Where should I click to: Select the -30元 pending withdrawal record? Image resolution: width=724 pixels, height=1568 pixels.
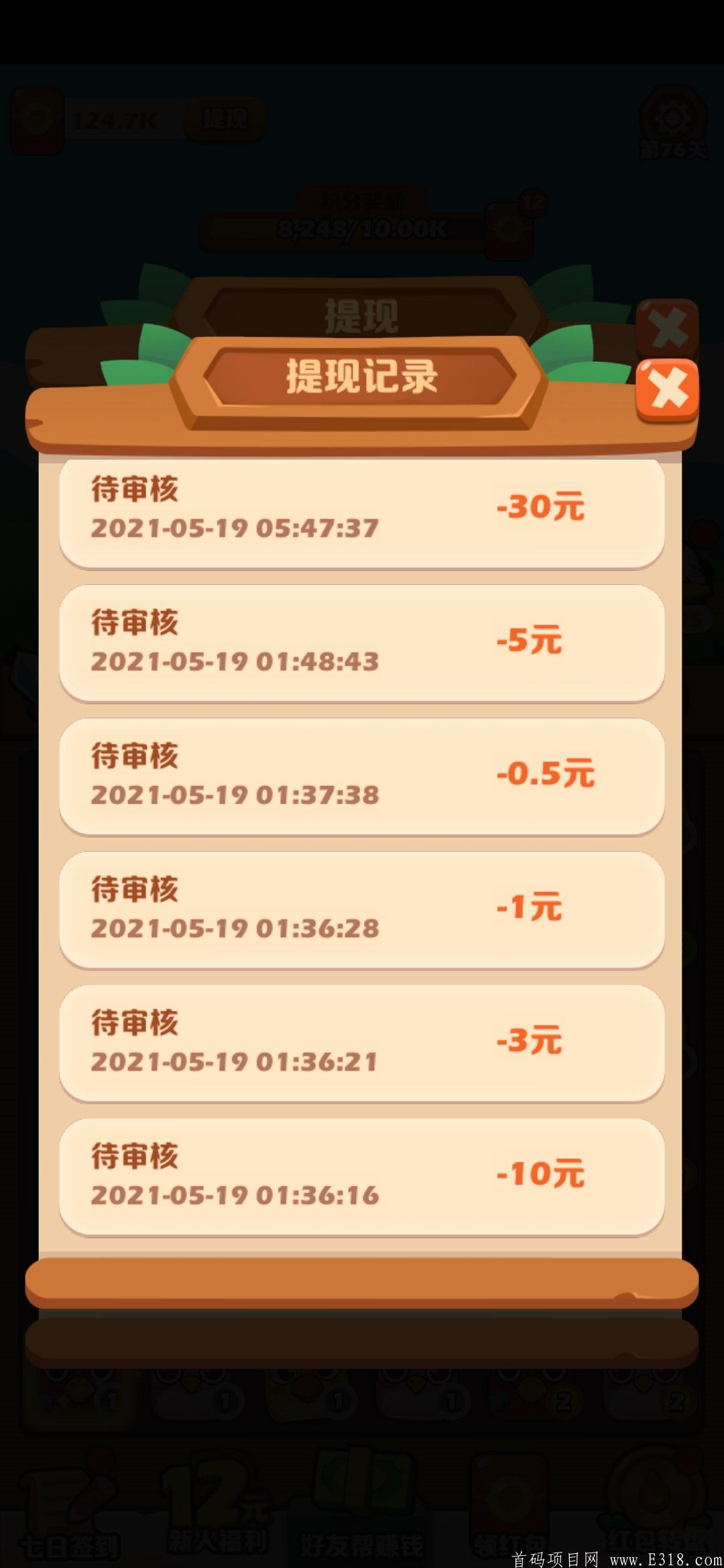pyautogui.click(x=362, y=511)
